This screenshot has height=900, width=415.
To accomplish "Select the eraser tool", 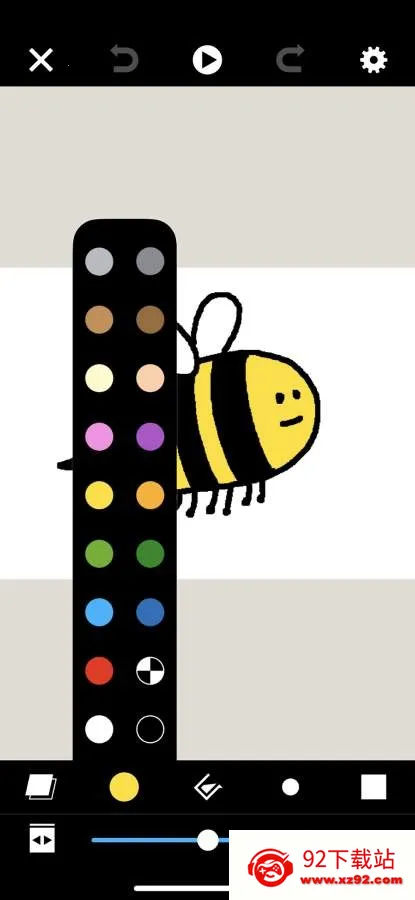I will (208, 787).
